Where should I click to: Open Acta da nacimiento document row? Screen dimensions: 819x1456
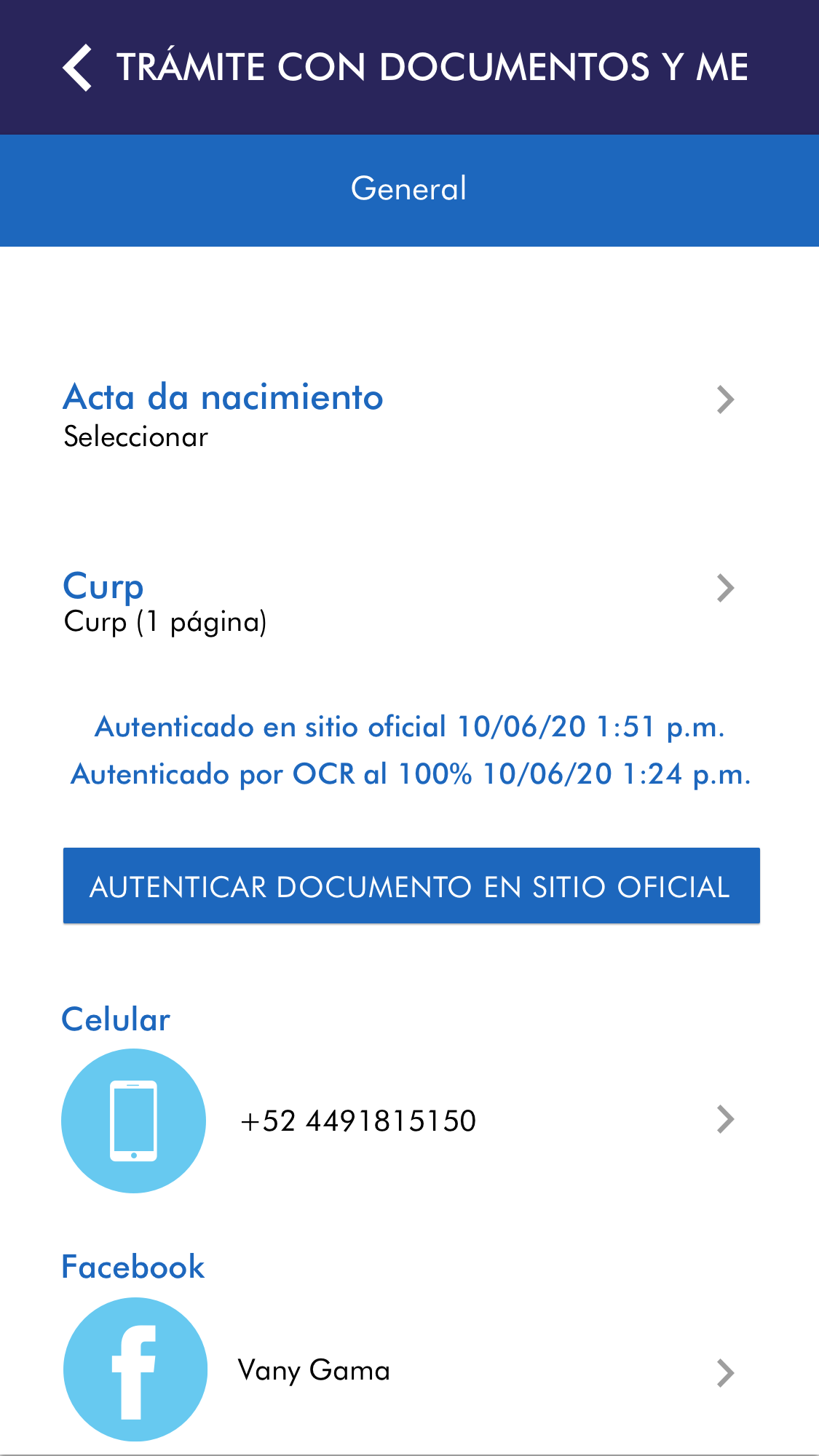(x=399, y=415)
